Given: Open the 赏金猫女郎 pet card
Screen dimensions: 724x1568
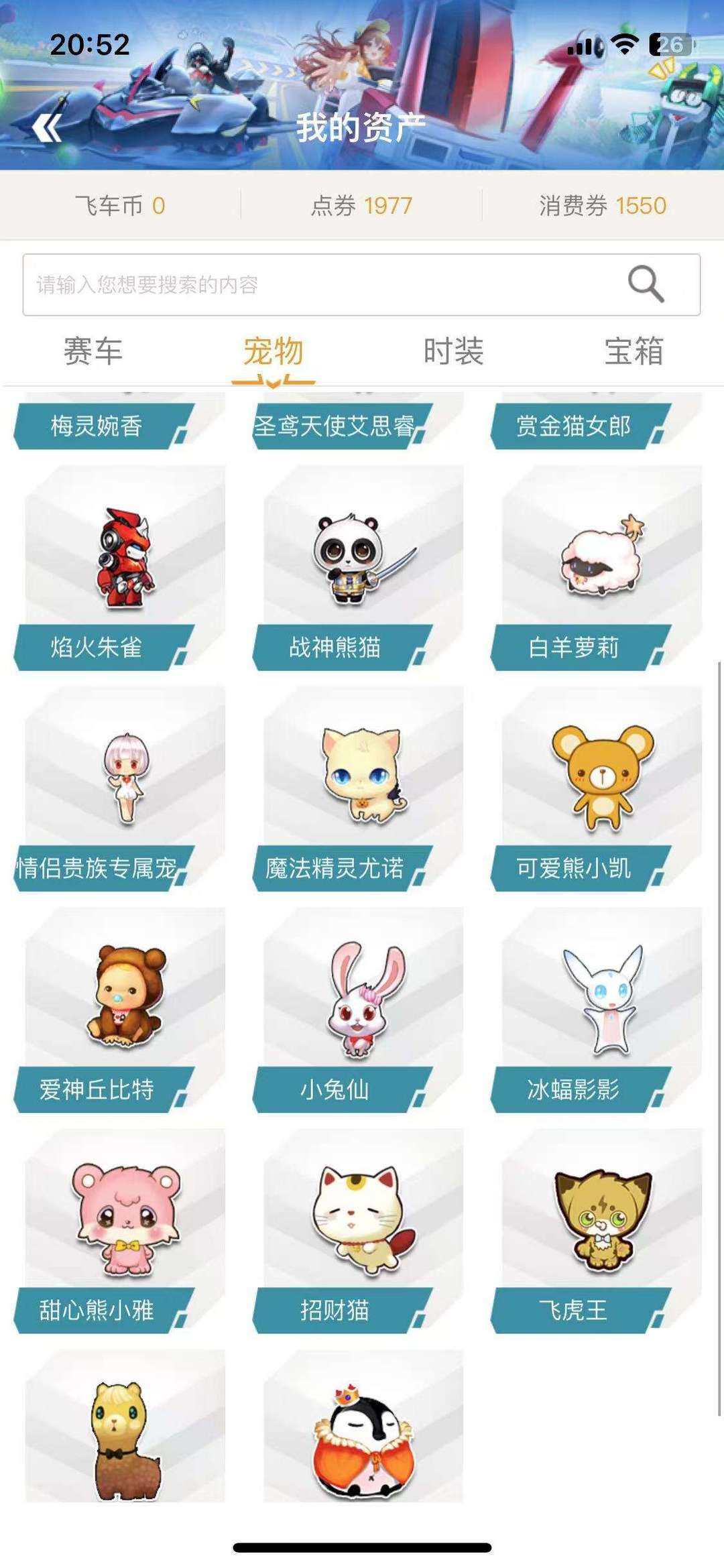Looking at the screenshot, I should pyautogui.click(x=597, y=421).
